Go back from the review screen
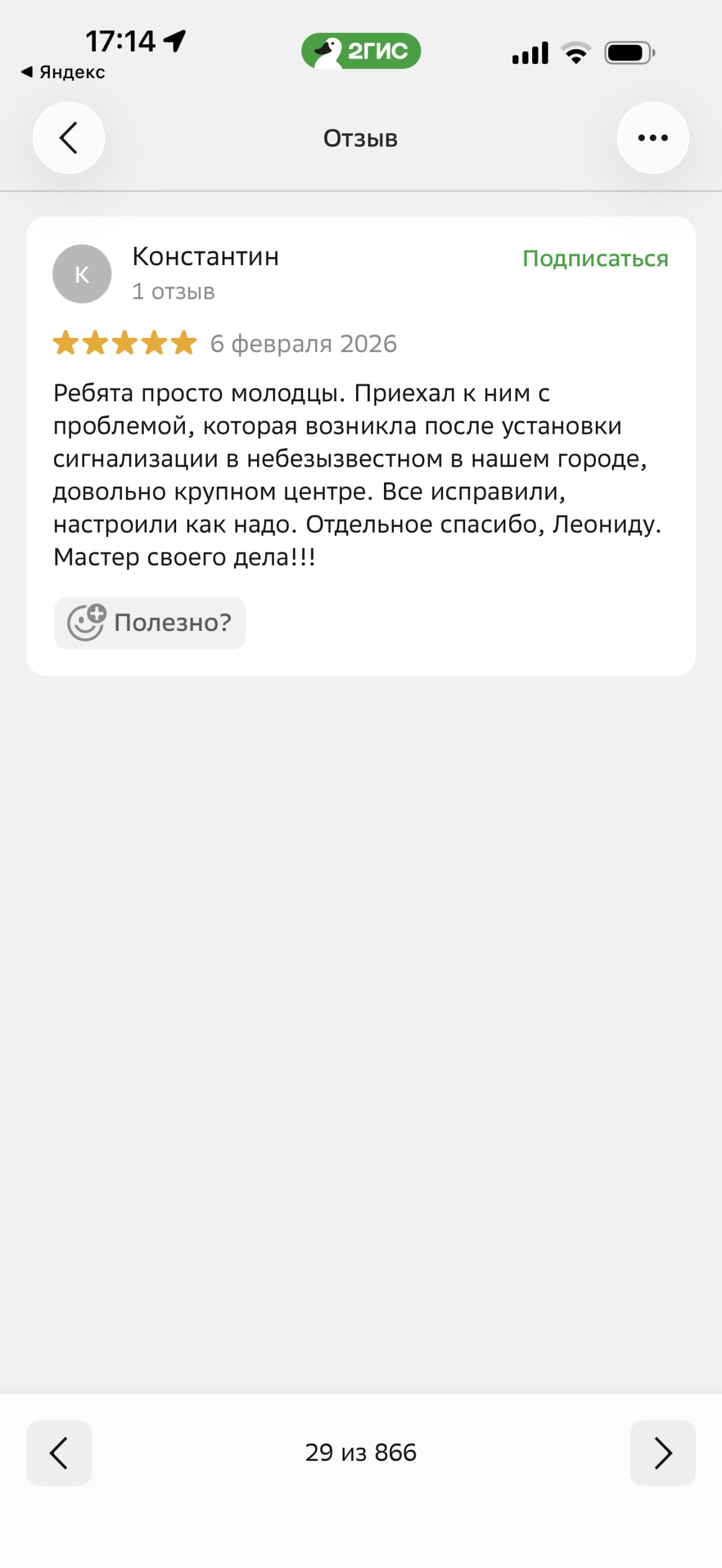 tap(68, 138)
